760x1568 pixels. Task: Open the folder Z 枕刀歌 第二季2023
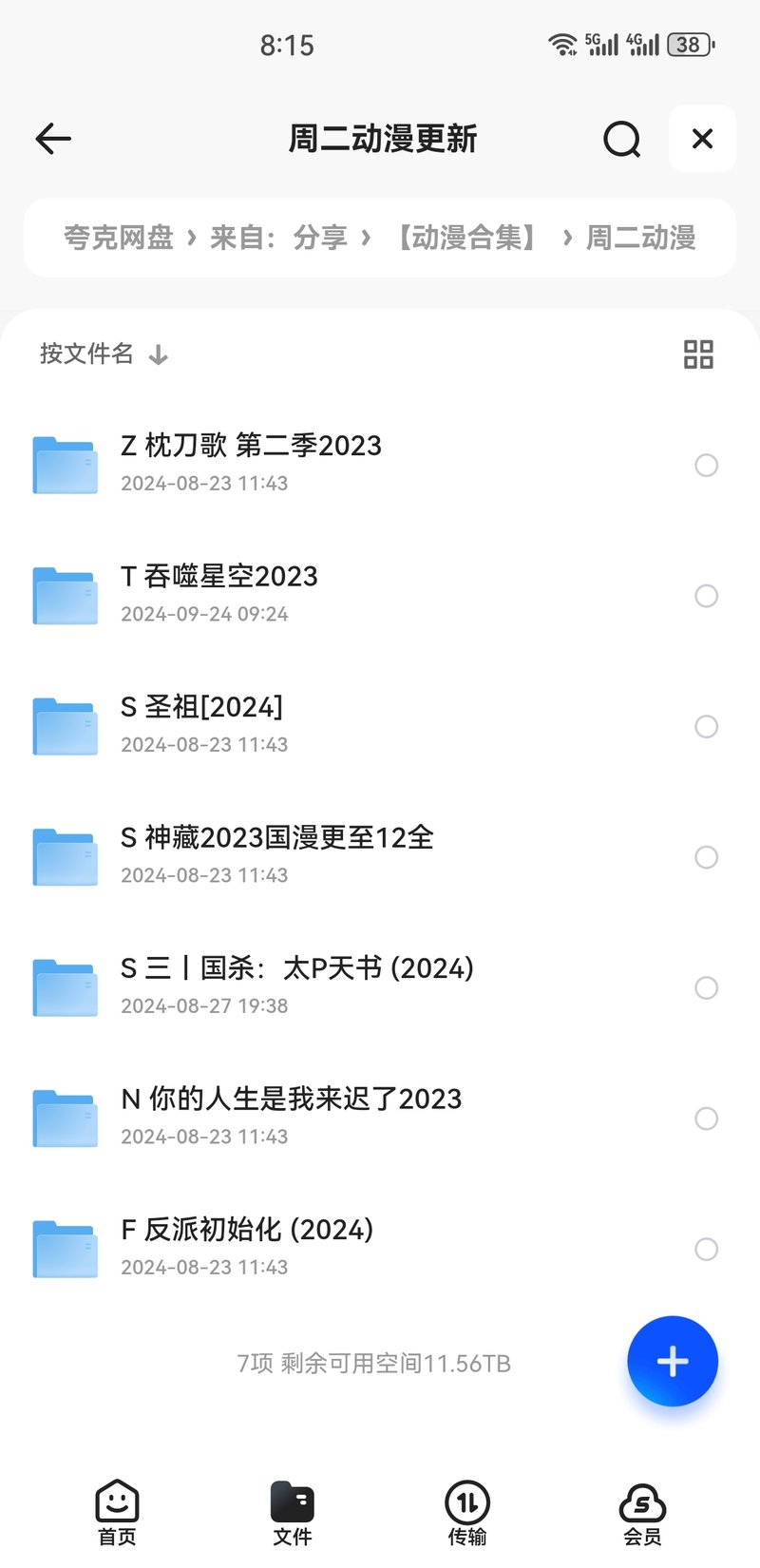(x=380, y=464)
